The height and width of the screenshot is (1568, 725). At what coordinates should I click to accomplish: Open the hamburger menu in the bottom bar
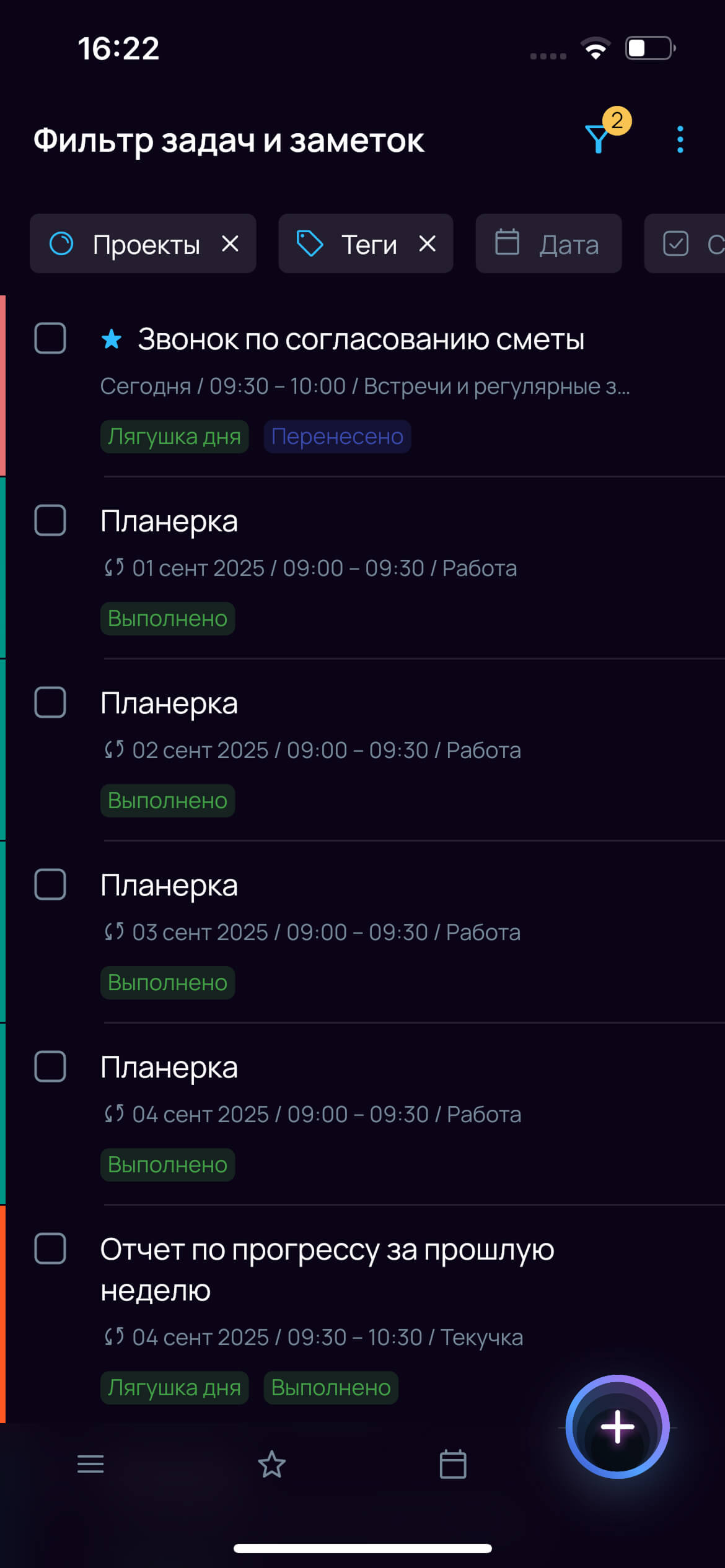[x=90, y=1464]
